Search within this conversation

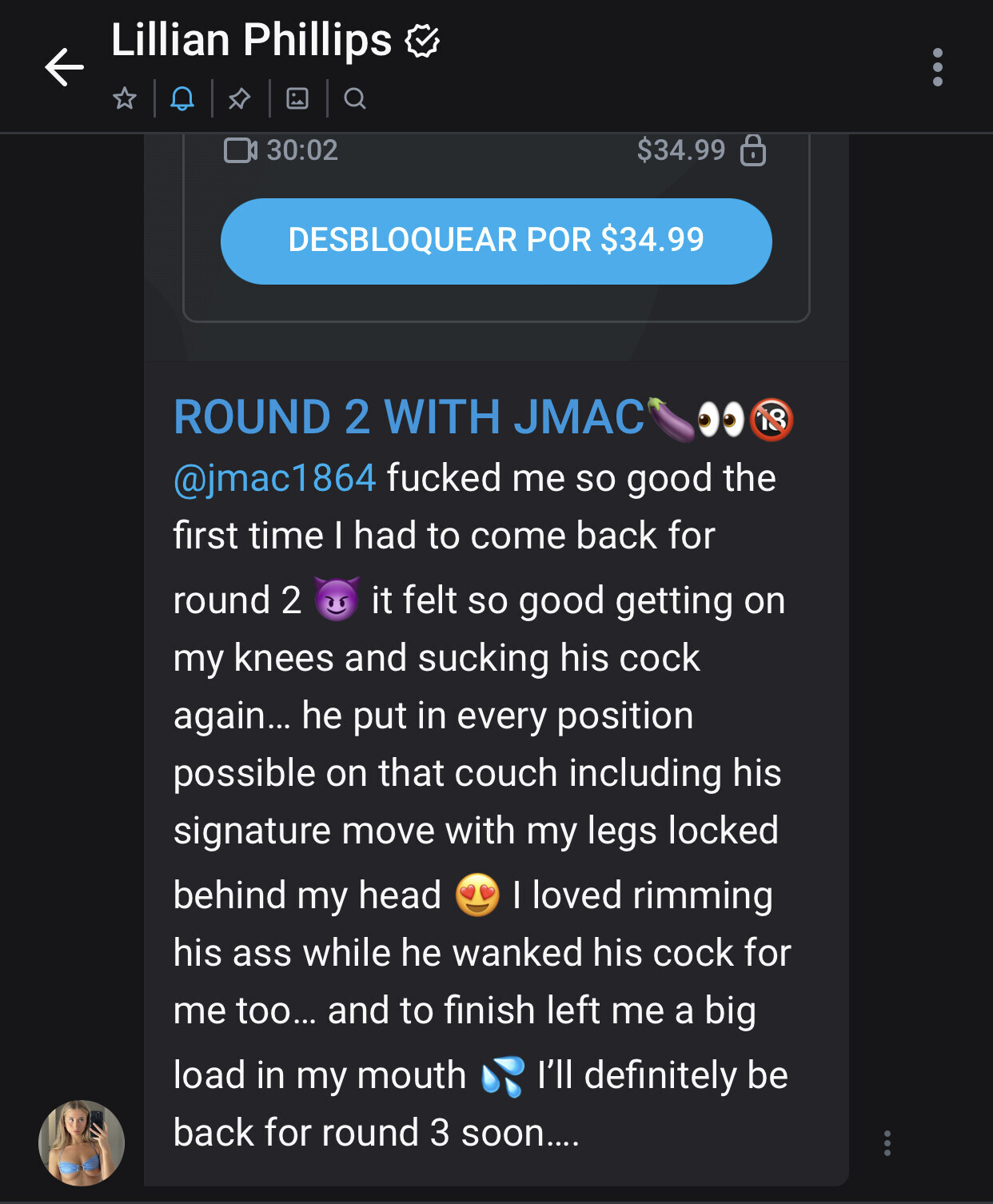click(x=355, y=98)
